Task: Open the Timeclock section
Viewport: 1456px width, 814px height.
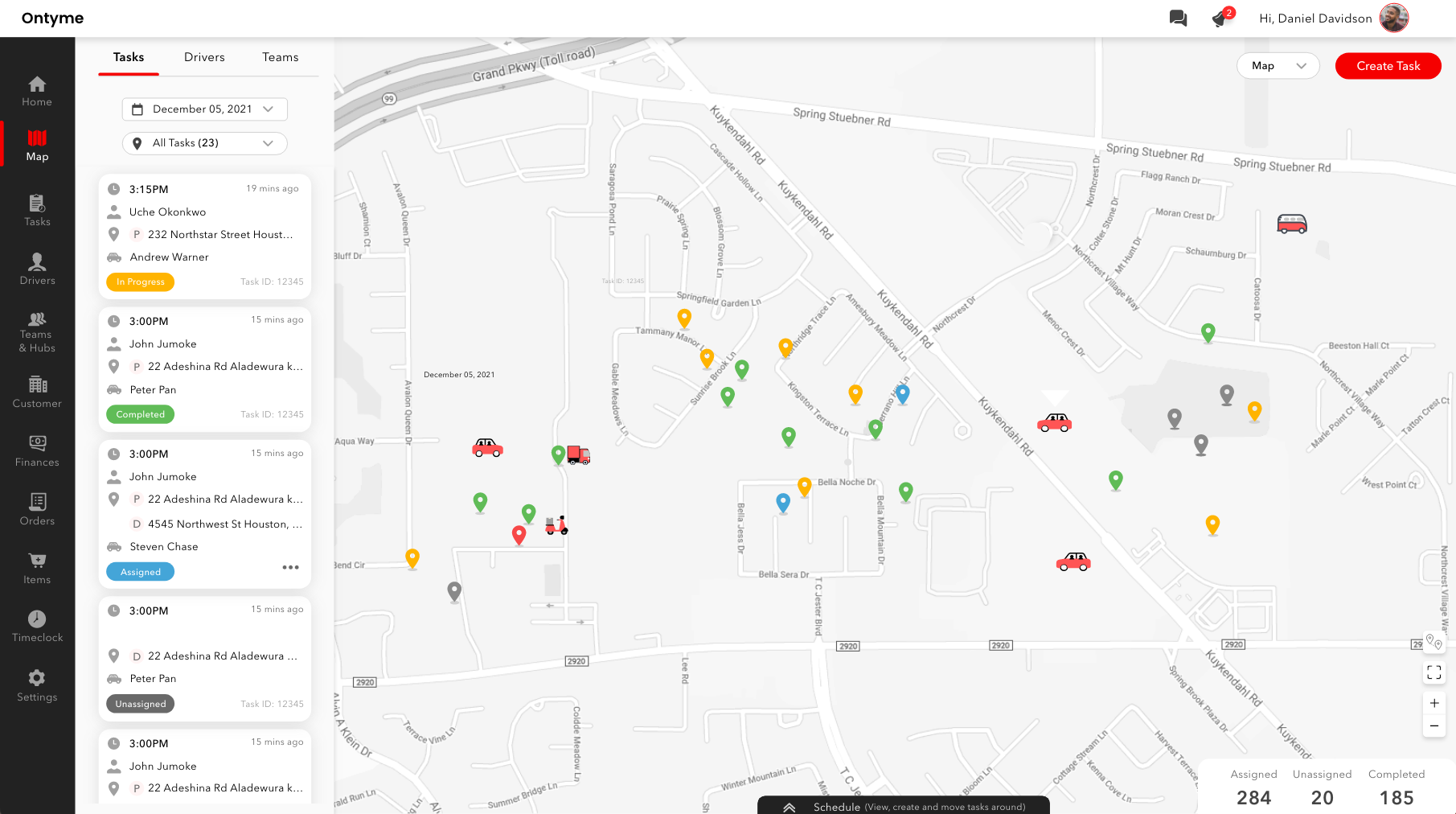Action: 37,626
